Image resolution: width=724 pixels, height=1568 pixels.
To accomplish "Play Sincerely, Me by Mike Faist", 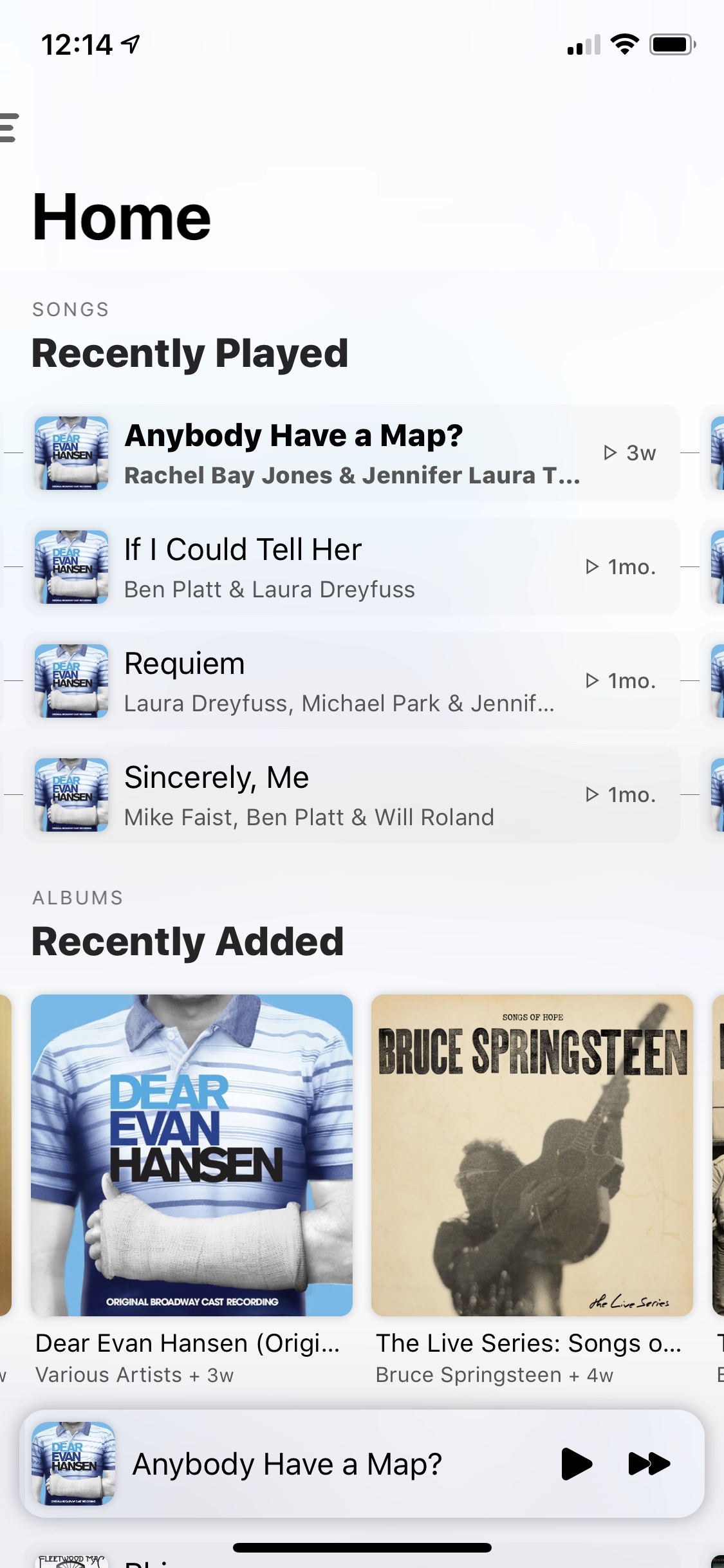I will (x=351, y=795).
